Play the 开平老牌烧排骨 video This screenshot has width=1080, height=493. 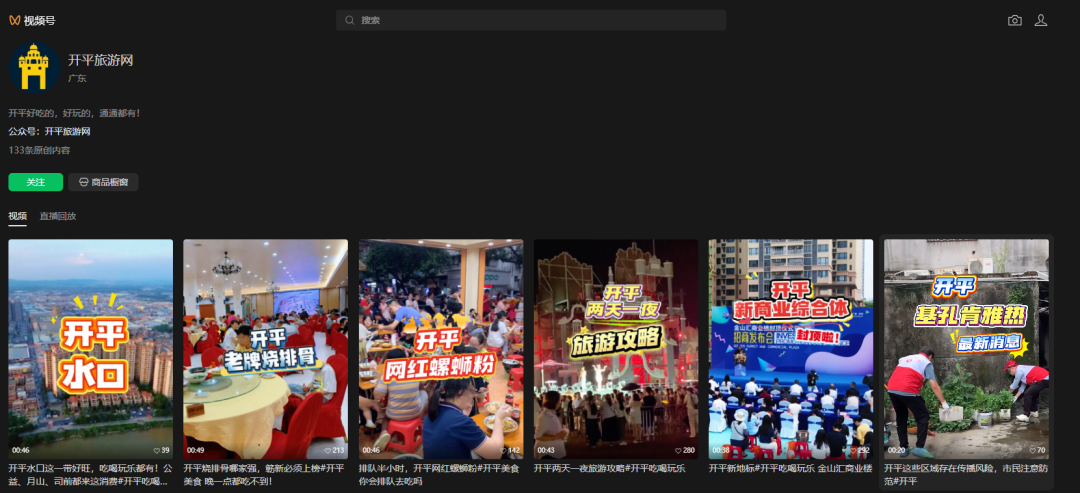pyautogui.click(x=266, y=348)
